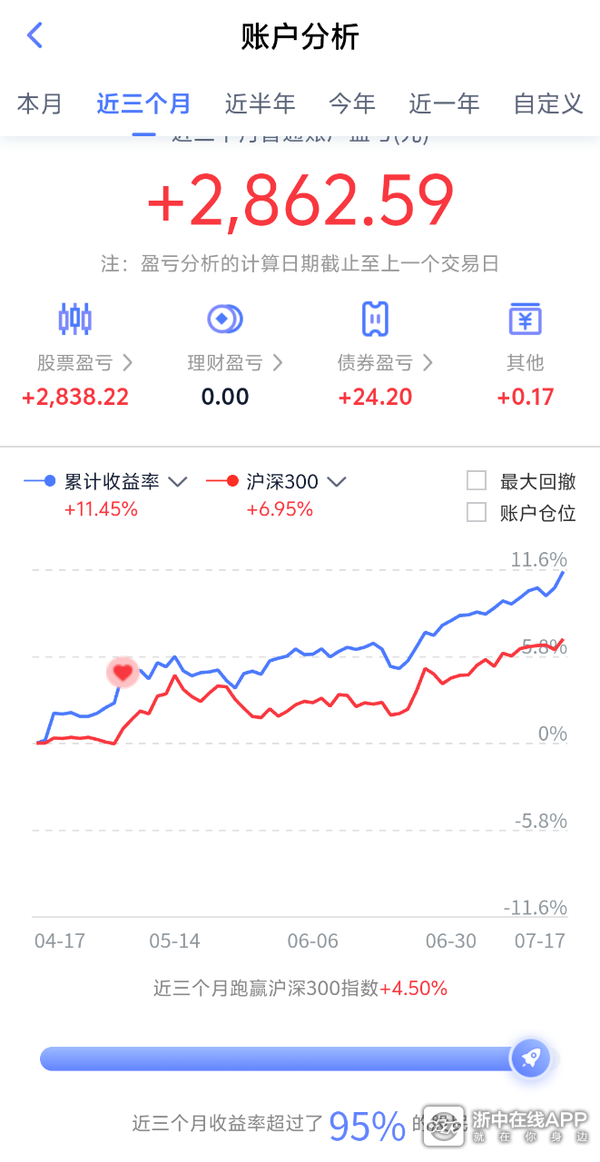View 债券盈亏 details
This screenshot has width=600, height=1162.
coord(385,362)
